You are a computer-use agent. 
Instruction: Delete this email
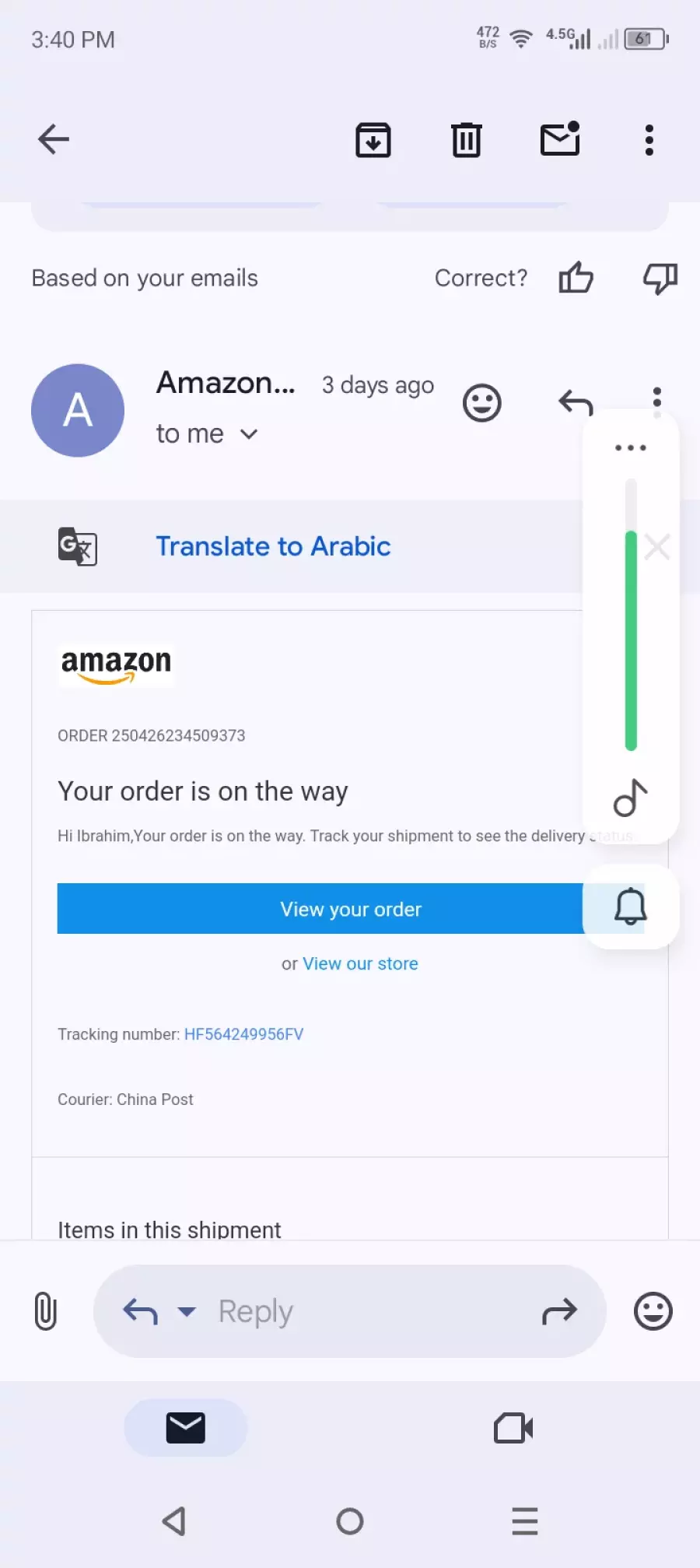click(466, 140)
